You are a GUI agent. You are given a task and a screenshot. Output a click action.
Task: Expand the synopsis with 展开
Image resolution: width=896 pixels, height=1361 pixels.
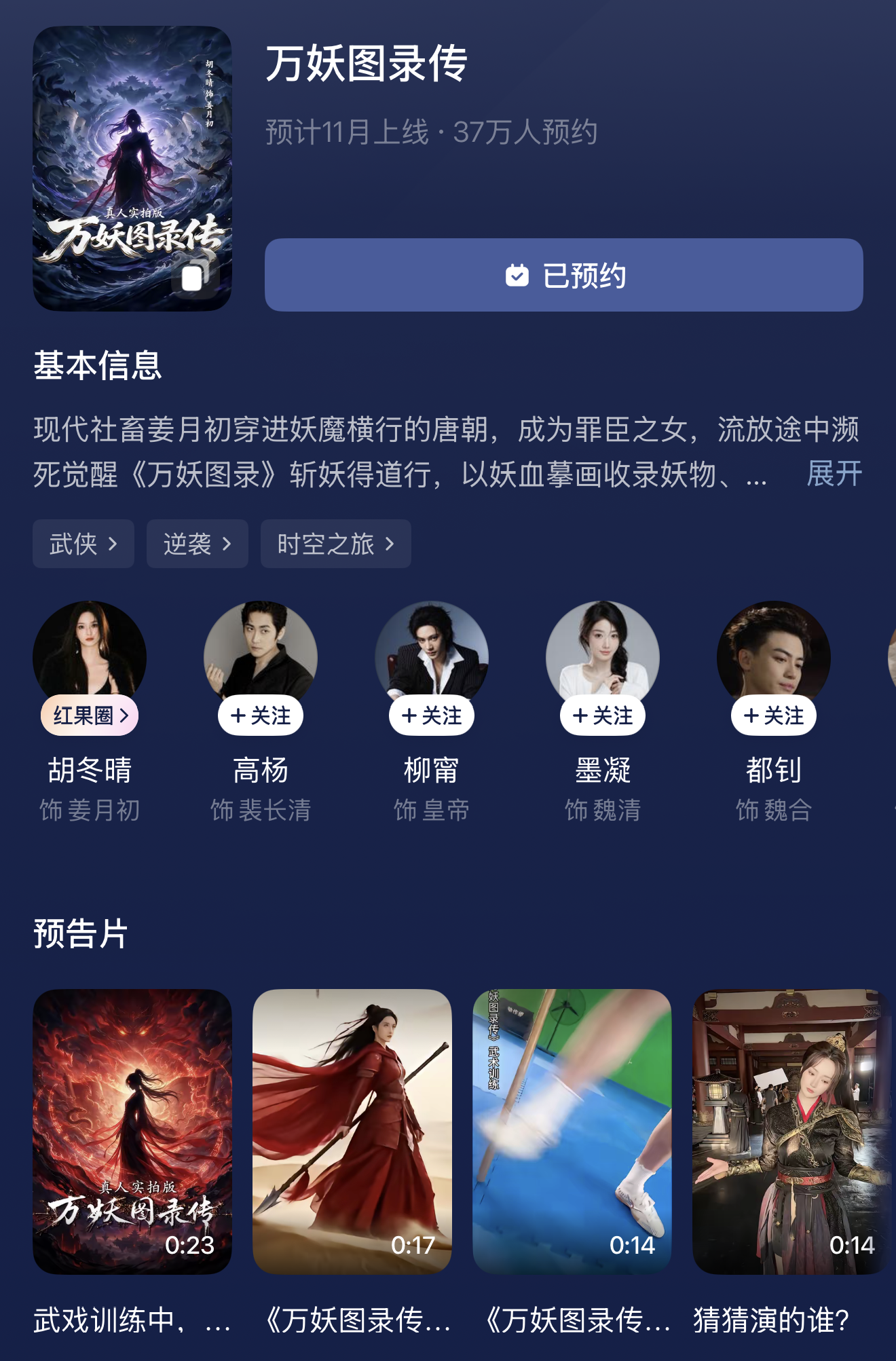[834, 474]
